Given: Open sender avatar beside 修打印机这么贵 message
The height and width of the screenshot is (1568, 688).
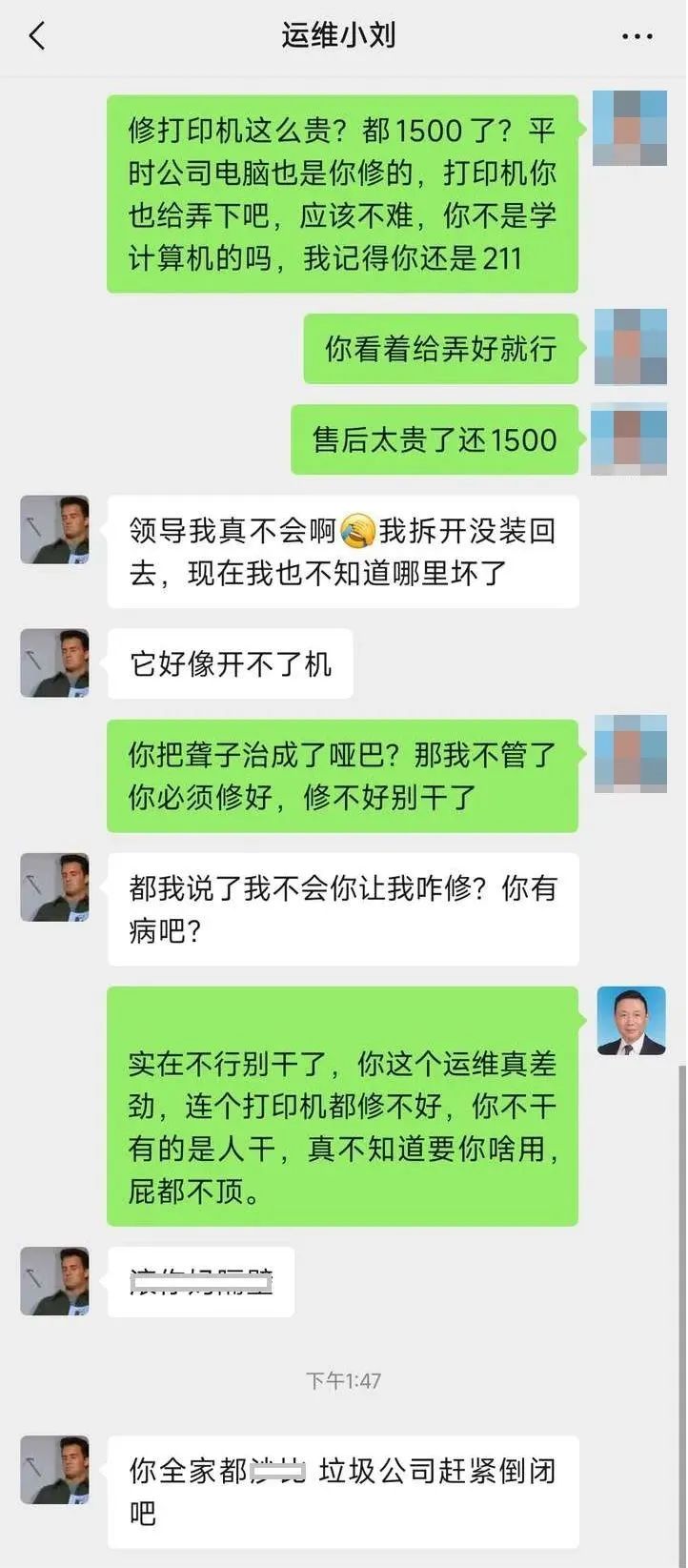Looking at the screenshot, I should [x=630, y=129].
